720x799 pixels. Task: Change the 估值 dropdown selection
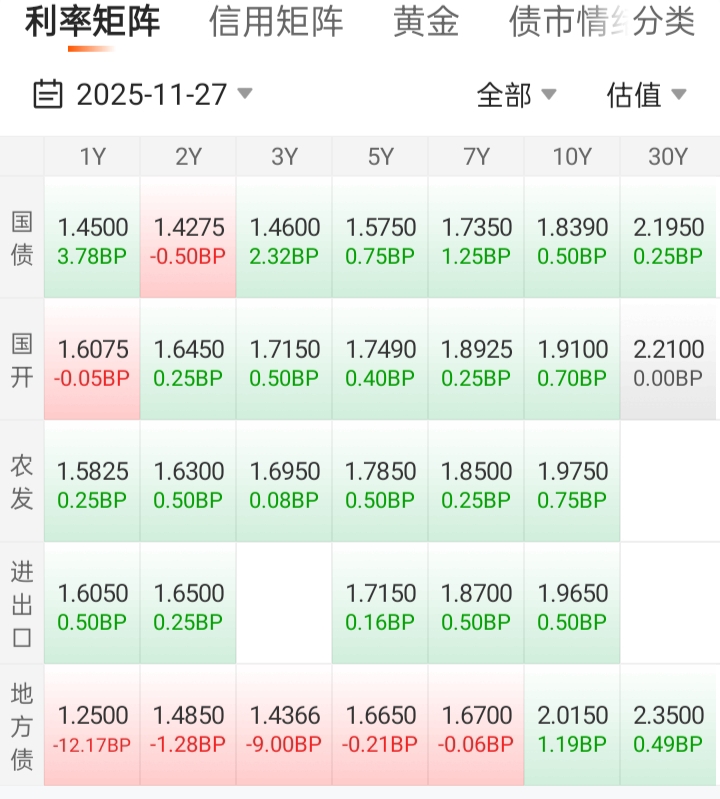coord(646,95)
